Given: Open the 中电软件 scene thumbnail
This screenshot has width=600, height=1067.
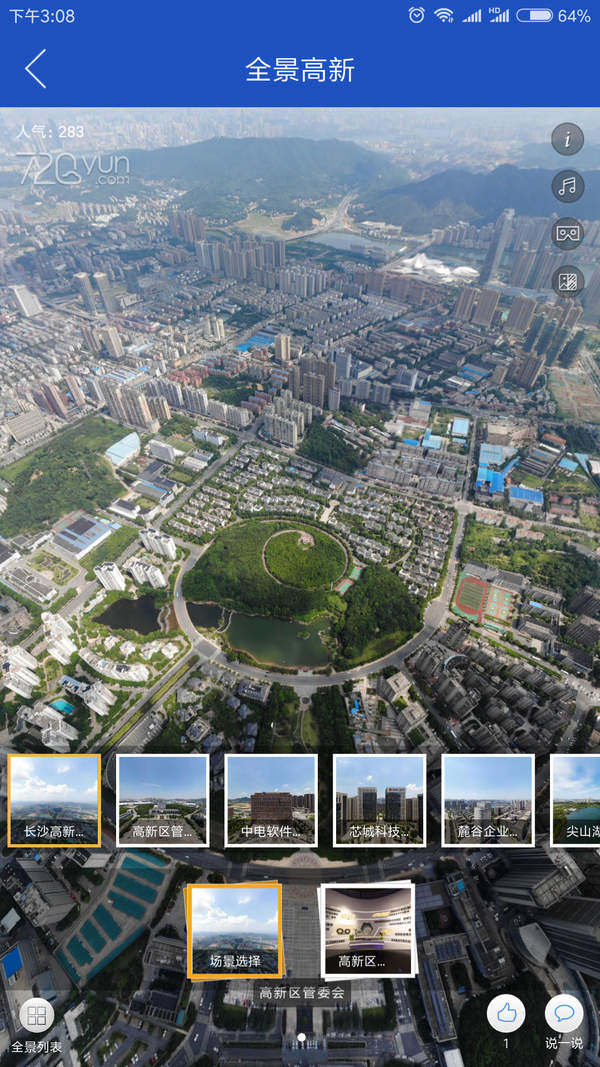Looking at the screenshot, I should (x=271, y=800).
